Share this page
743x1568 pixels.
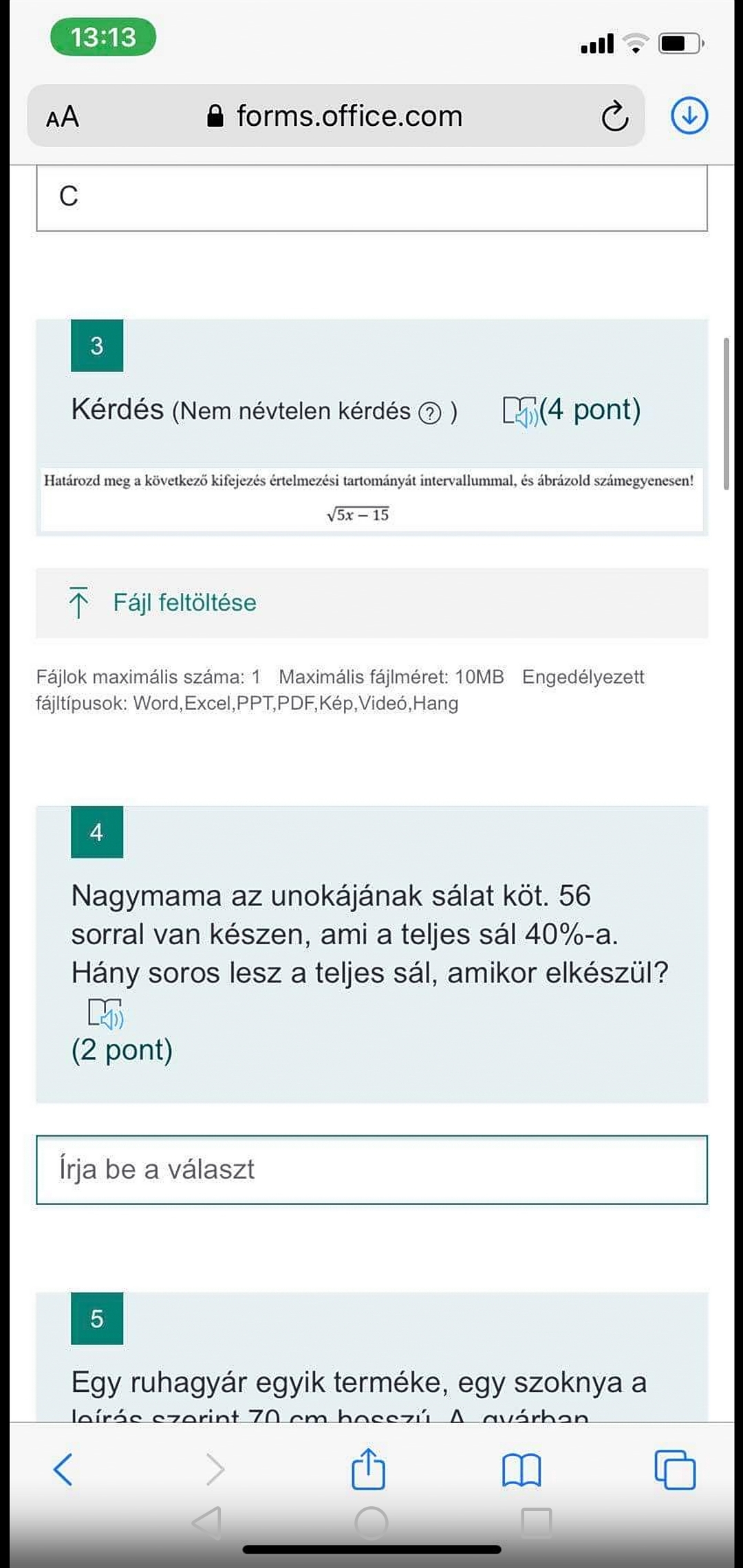pyautogui.click(x=369, y=1470)
